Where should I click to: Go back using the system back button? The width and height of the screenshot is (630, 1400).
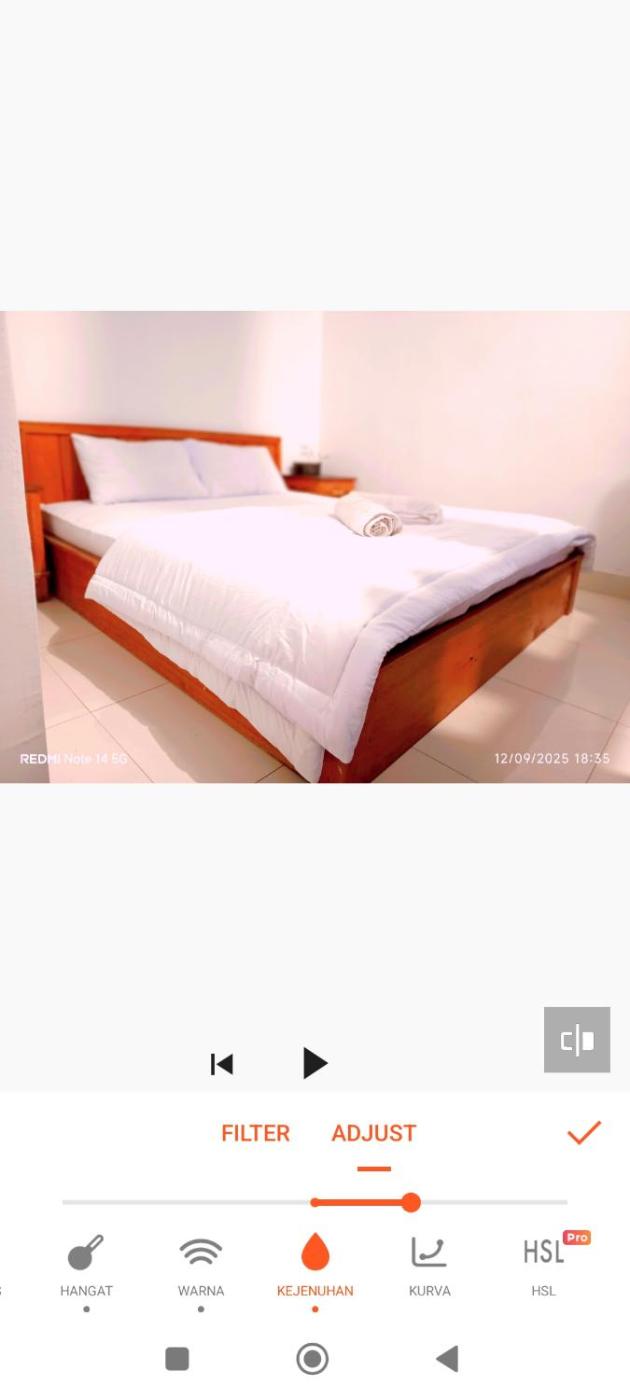point(448,1358)
